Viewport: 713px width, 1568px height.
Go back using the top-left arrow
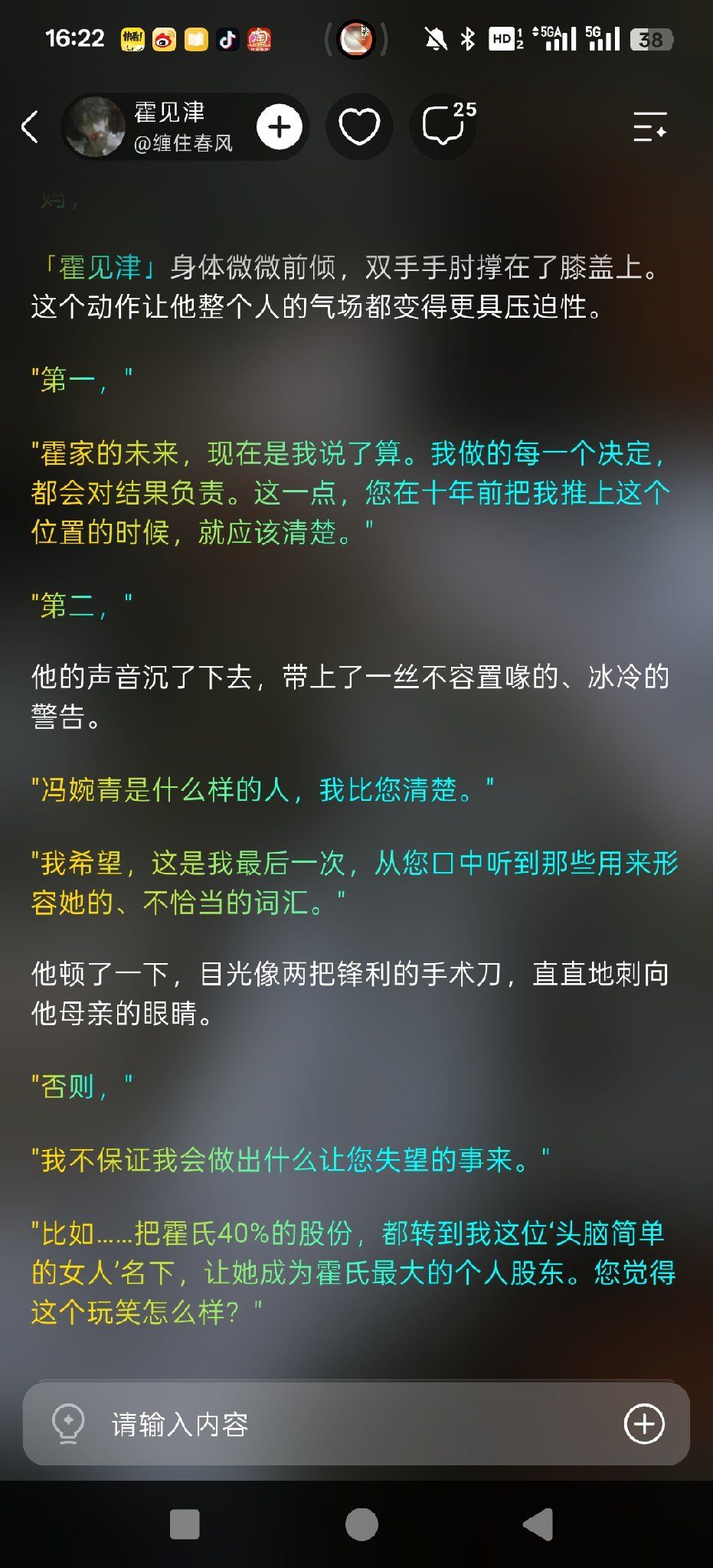pyautogui.click(x=30, y=127)
